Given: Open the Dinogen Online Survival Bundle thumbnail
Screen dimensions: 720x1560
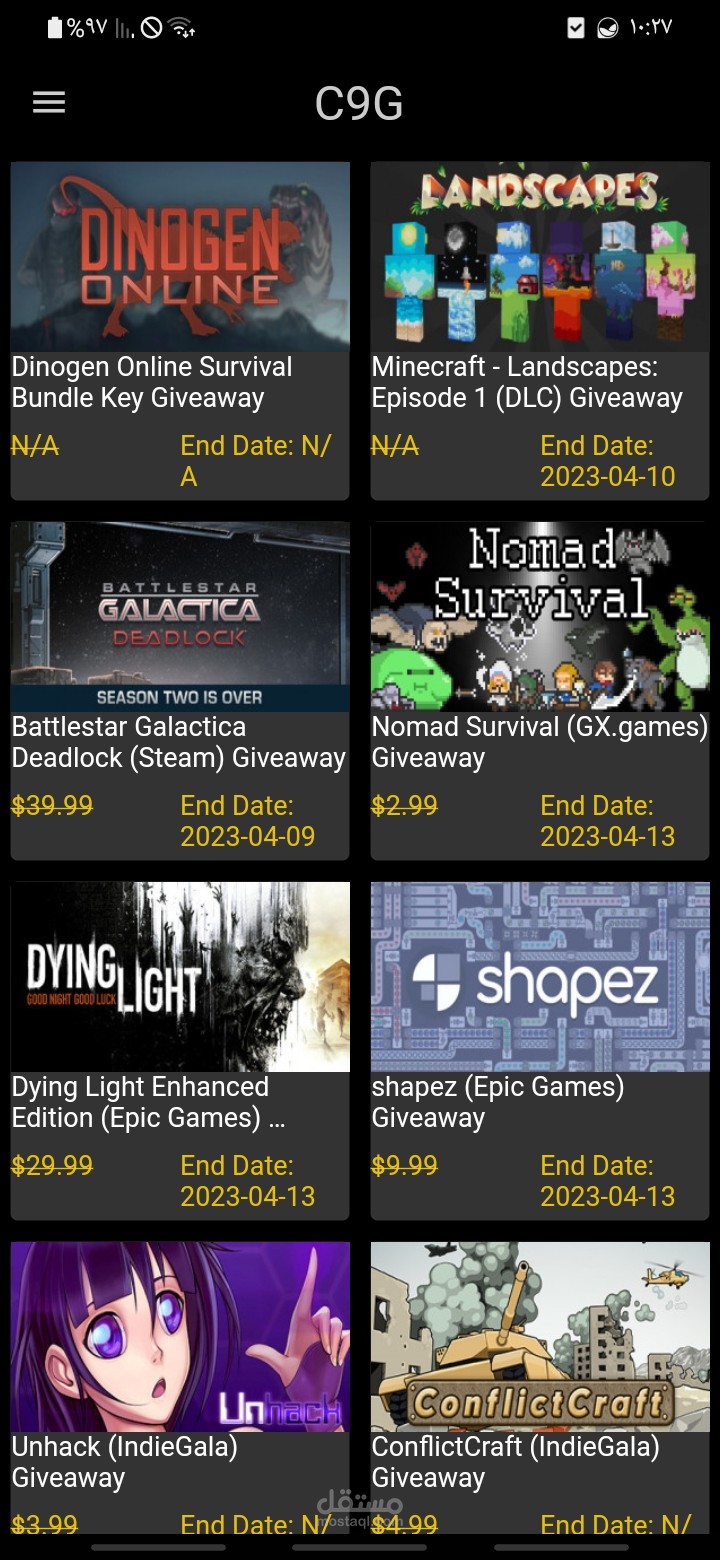Looking at the screenshot, I should [x=180, y=256].
